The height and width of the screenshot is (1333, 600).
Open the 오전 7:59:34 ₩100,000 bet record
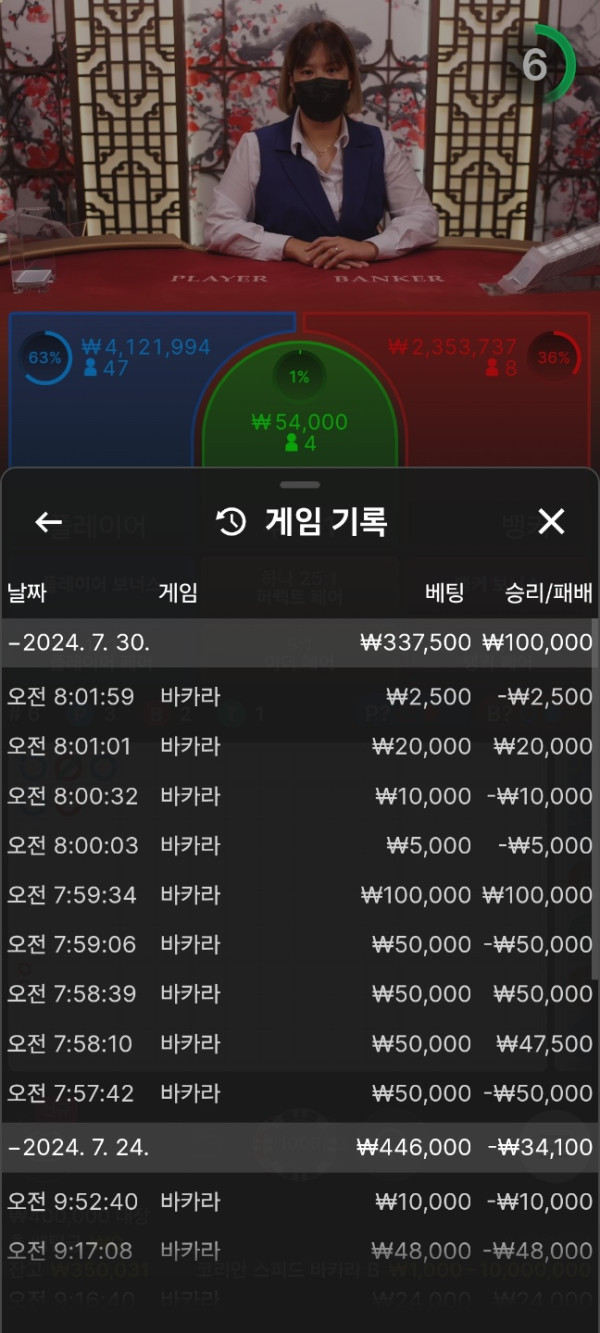tap(298, 895)
